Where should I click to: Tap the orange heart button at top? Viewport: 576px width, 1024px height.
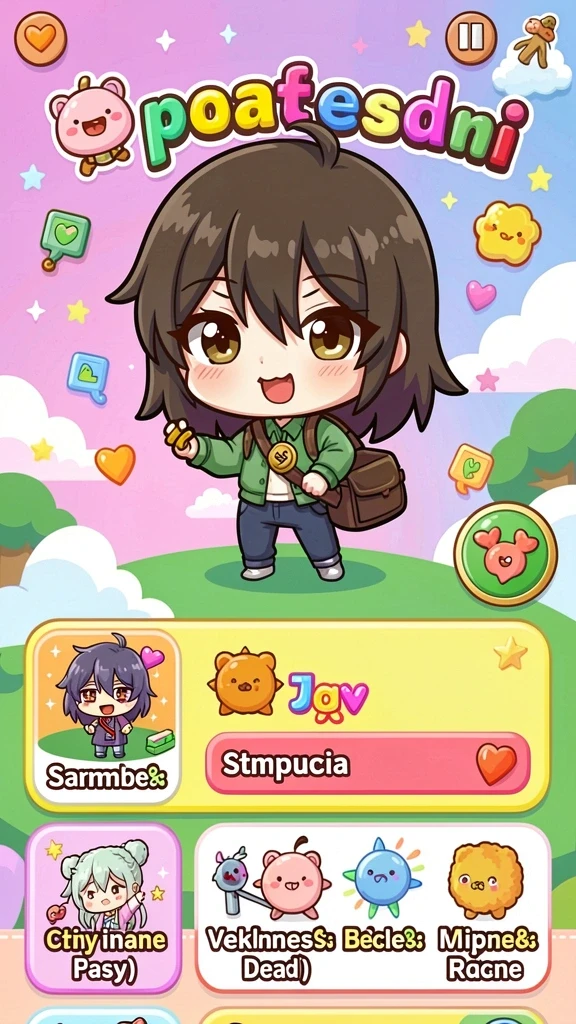point(40,39)
